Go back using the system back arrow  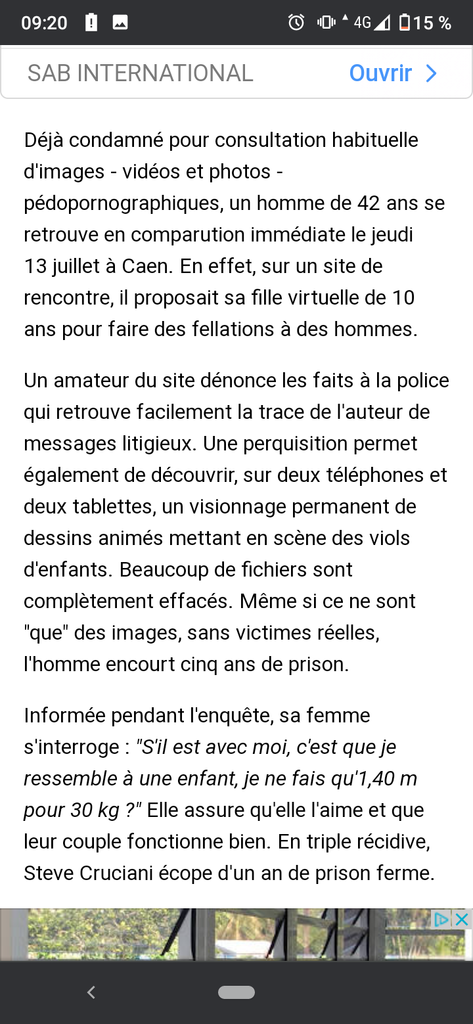[91, 992]
